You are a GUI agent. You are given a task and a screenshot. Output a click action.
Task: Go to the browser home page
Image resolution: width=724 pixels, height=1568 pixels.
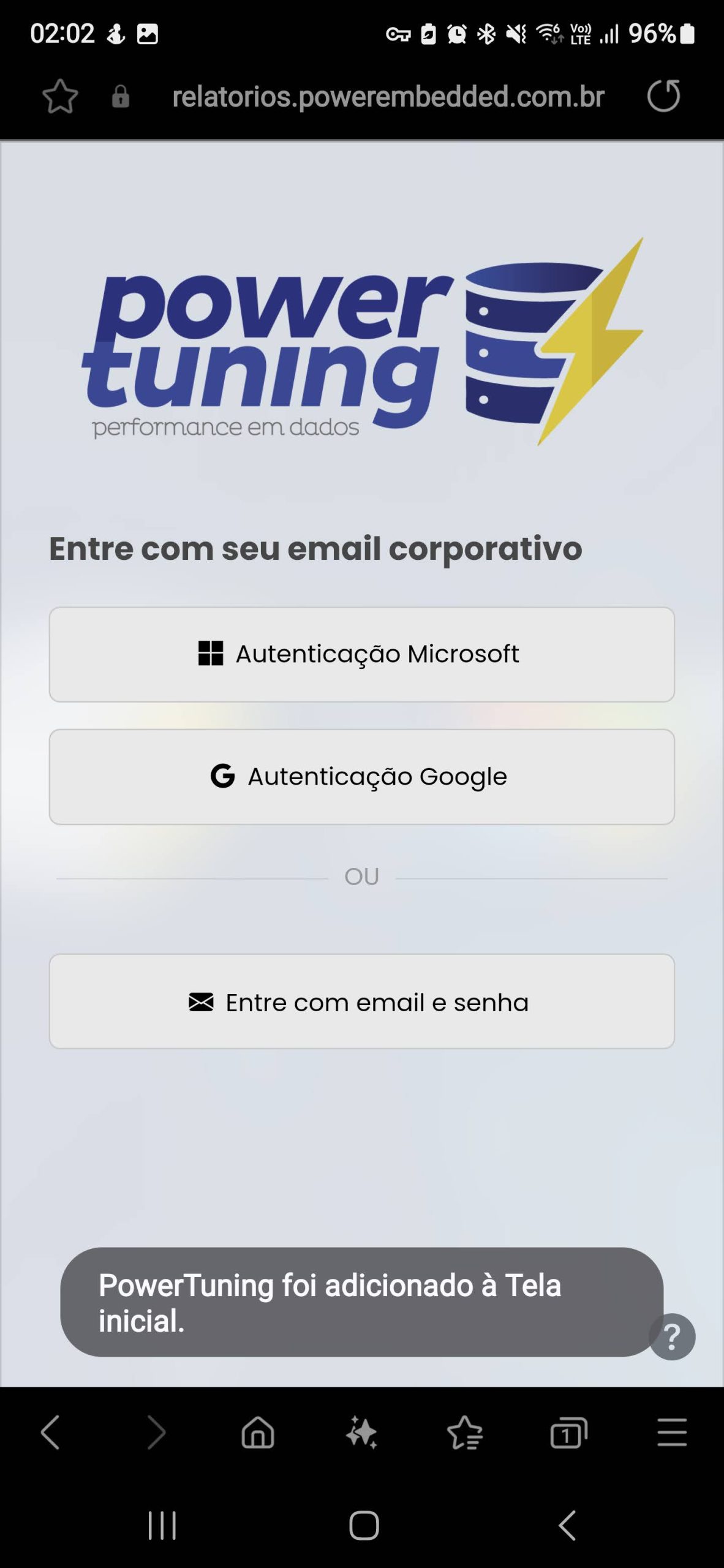pos(258,1432)
